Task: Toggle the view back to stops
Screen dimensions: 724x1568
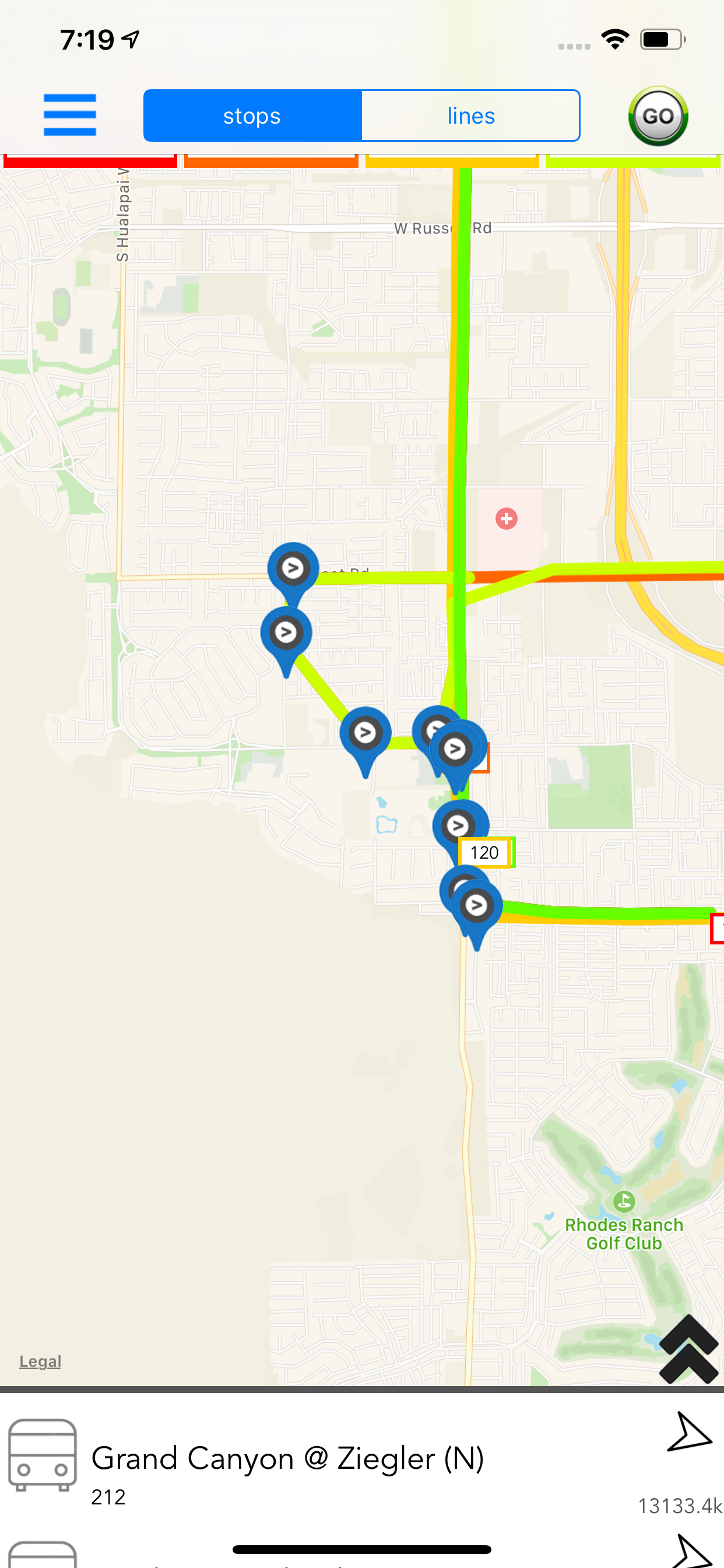Action: (x=251, y=115)
